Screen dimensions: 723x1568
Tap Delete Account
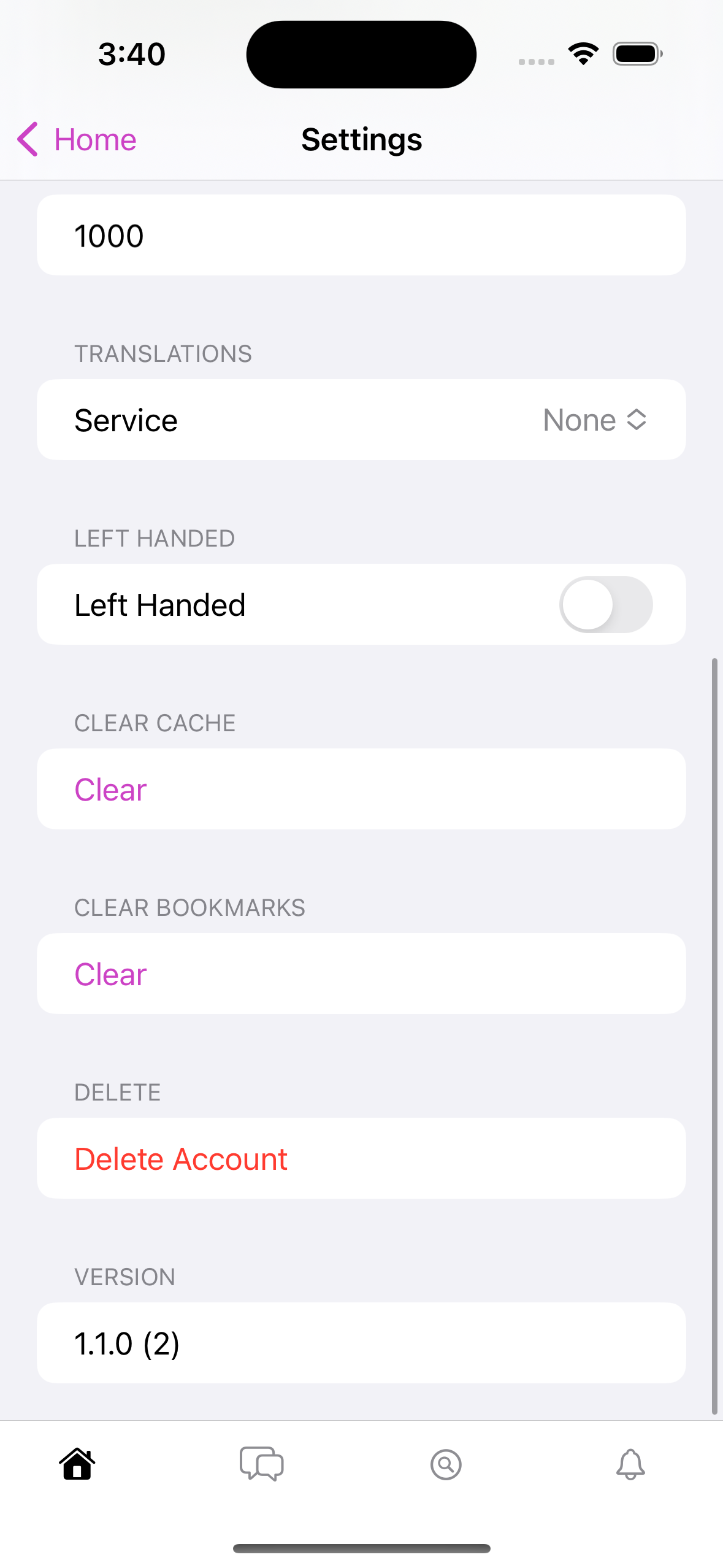[181, 1159]
